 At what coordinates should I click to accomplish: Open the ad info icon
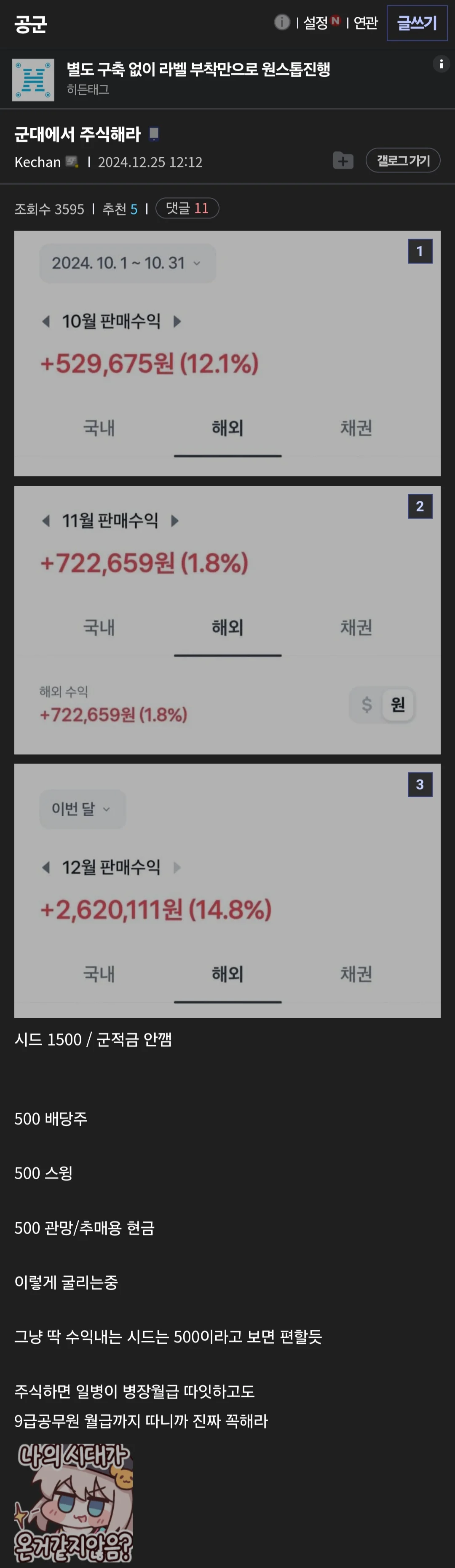(x=441, y=64)
